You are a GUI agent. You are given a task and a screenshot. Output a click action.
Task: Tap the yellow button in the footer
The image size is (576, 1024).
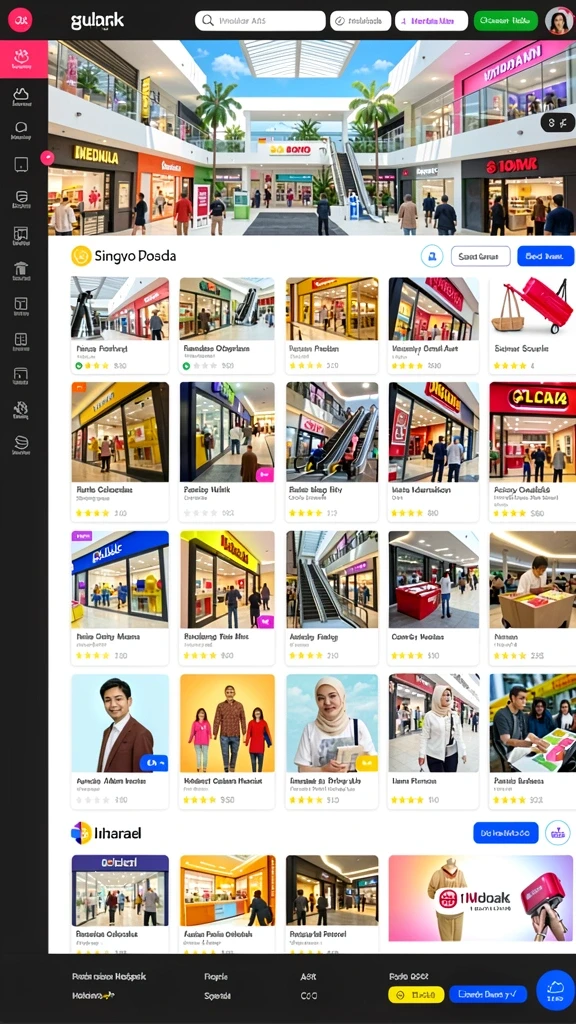[416, 995]
